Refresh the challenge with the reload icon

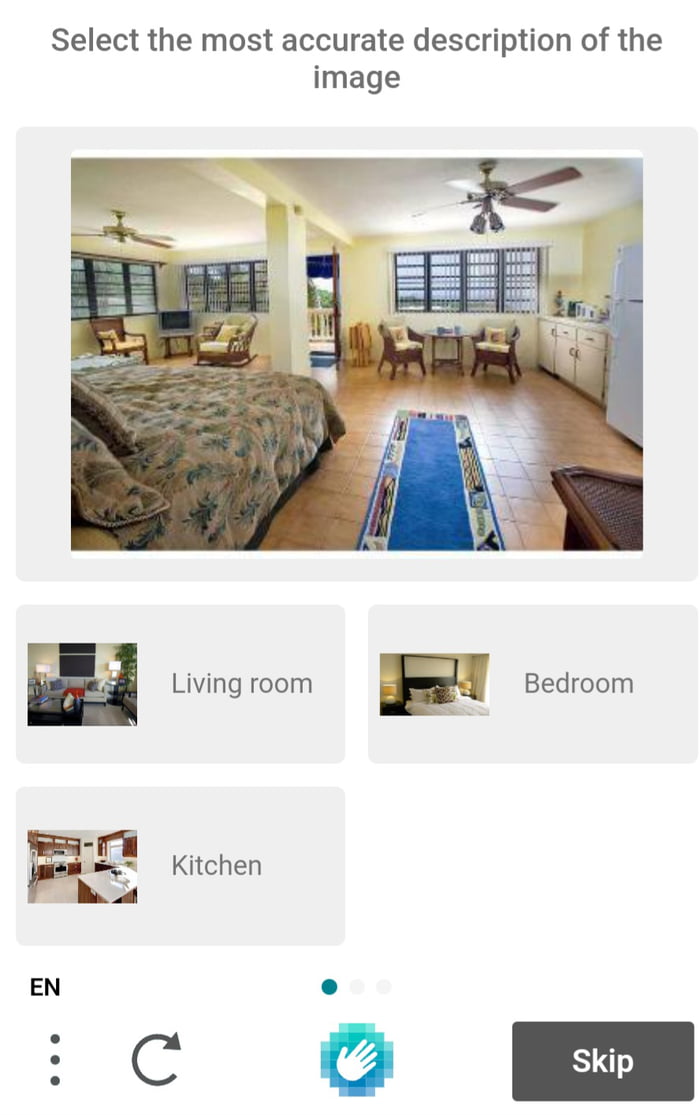click(x=156, y=1060)
